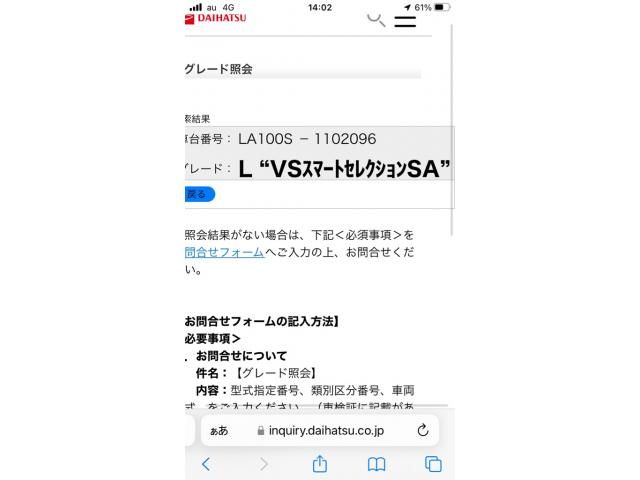The height and width of the screenshot is (480, 640).
Task: Tap the blue 戻る button
Action: point(199,194)
